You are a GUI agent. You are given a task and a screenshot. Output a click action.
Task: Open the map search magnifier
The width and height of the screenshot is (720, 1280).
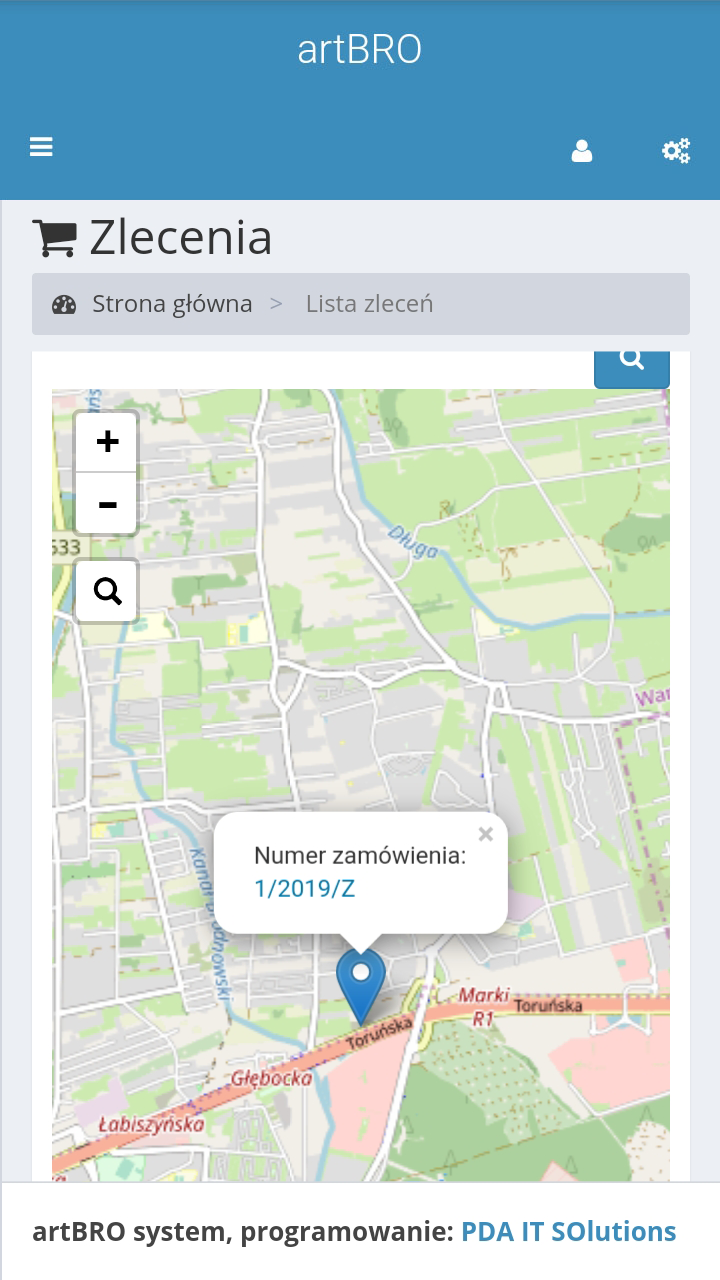pyautogui.click(x=107, y=591)
